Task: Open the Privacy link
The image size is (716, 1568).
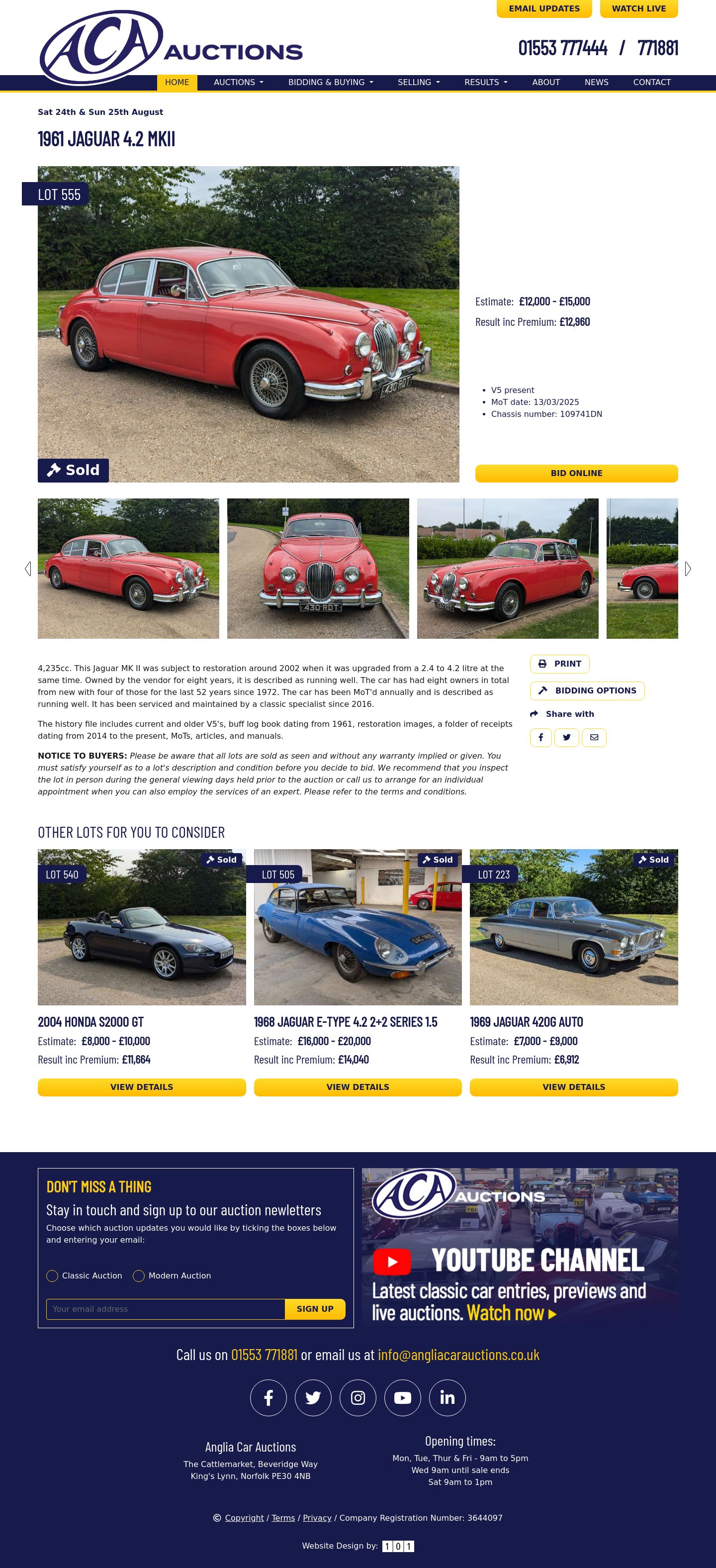Action: [x=317, y=1517]
